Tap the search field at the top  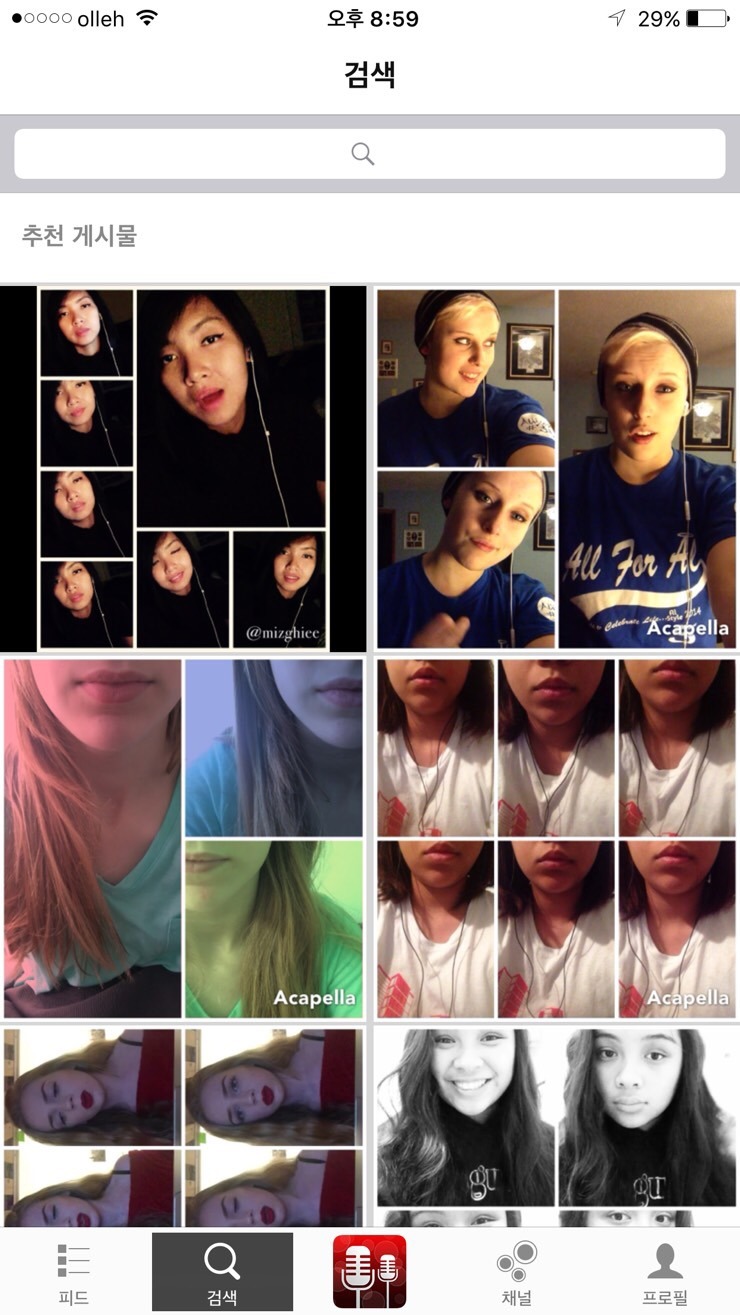tap(369, 154)
